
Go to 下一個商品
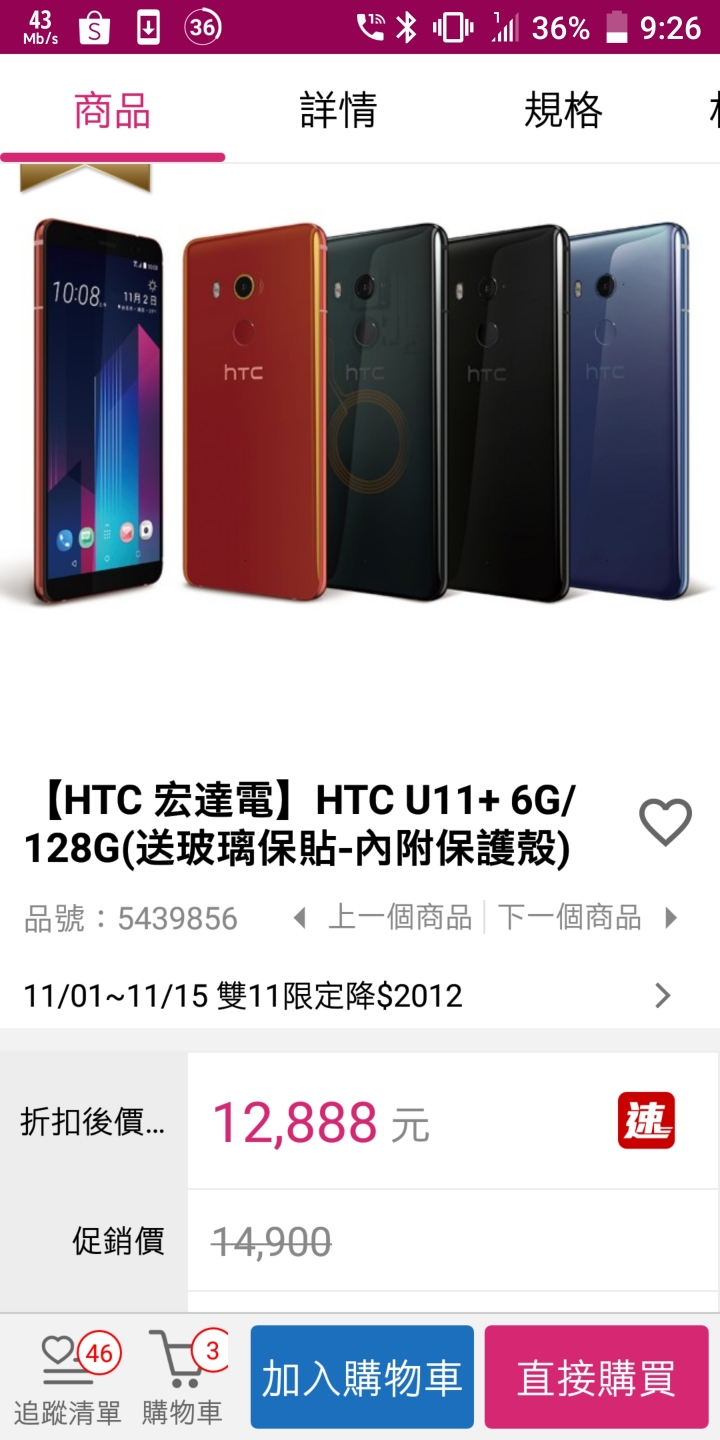586,917
